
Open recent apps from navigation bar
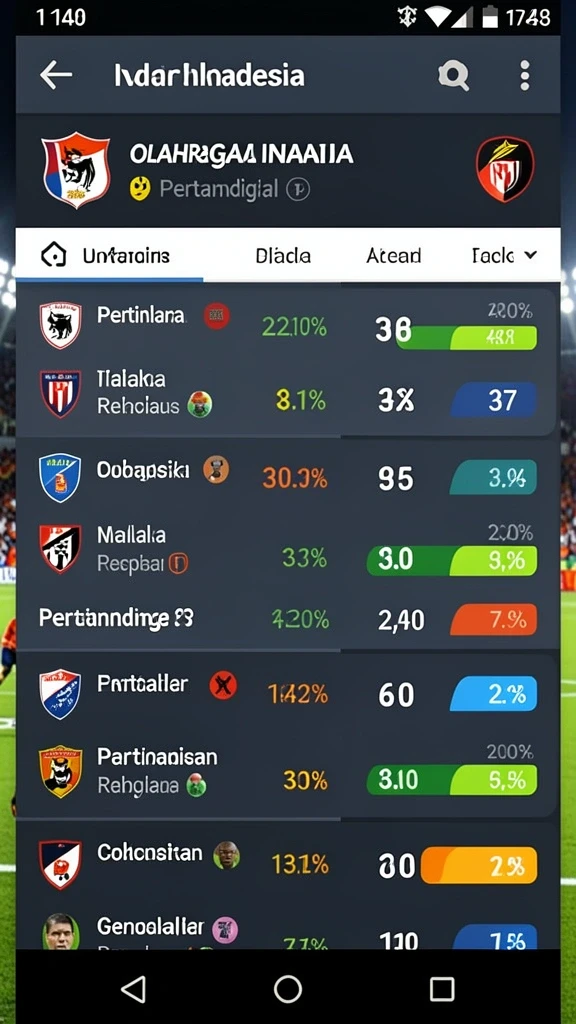(x=442, y=989)
